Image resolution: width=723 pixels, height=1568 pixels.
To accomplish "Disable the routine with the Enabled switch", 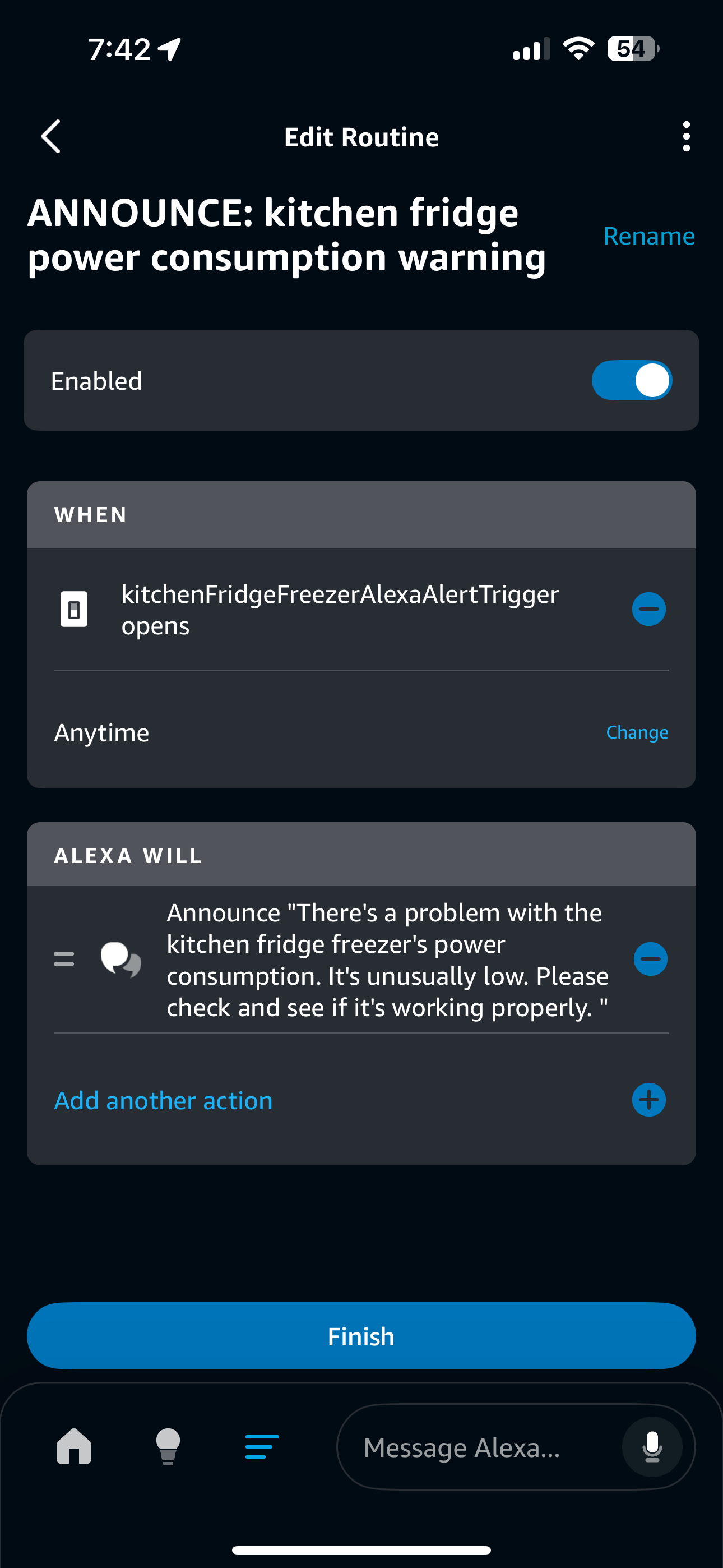I will click(632, 380).
